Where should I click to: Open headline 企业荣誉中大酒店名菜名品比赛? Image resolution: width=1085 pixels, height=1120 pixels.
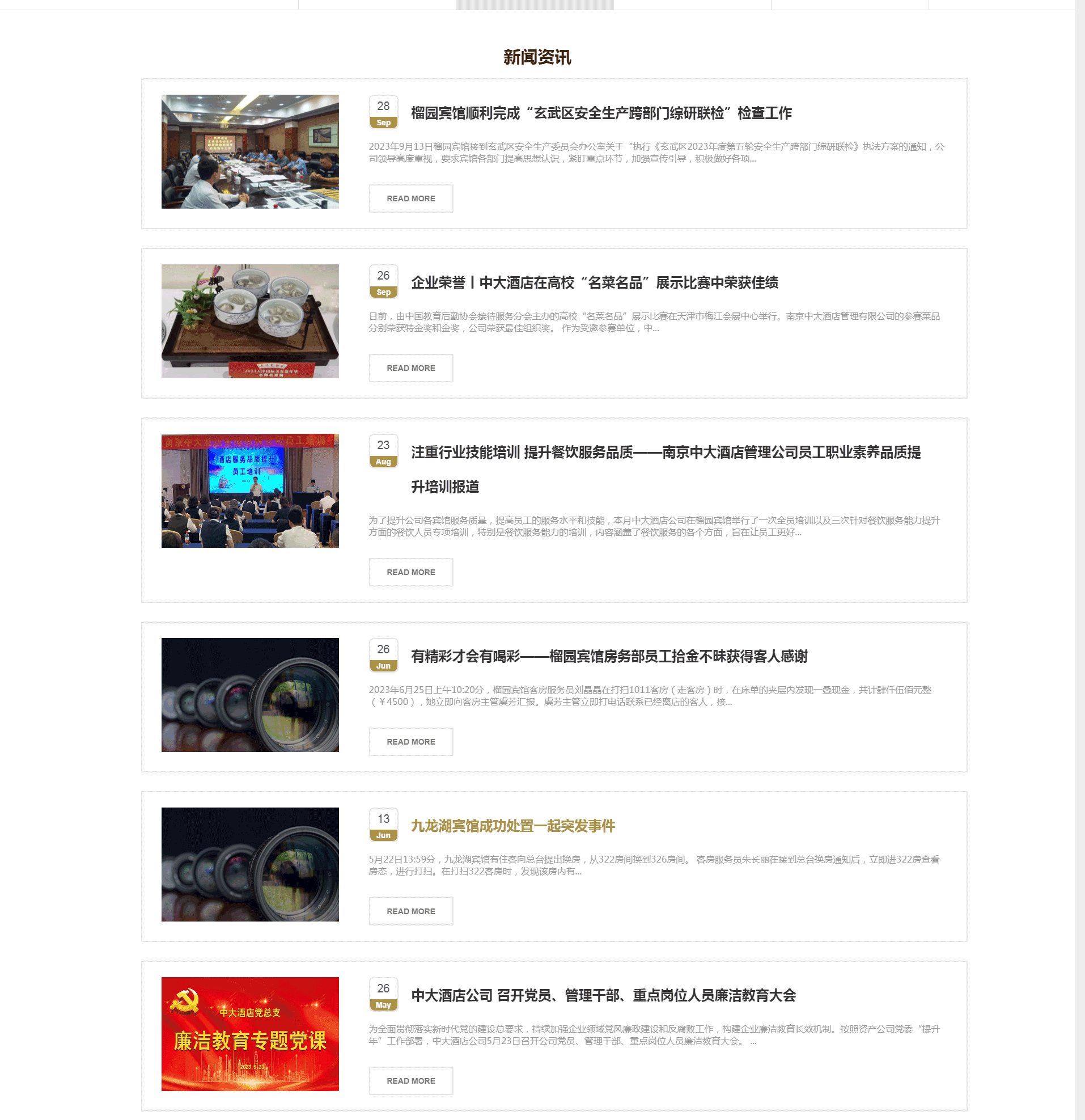(594, 283)
